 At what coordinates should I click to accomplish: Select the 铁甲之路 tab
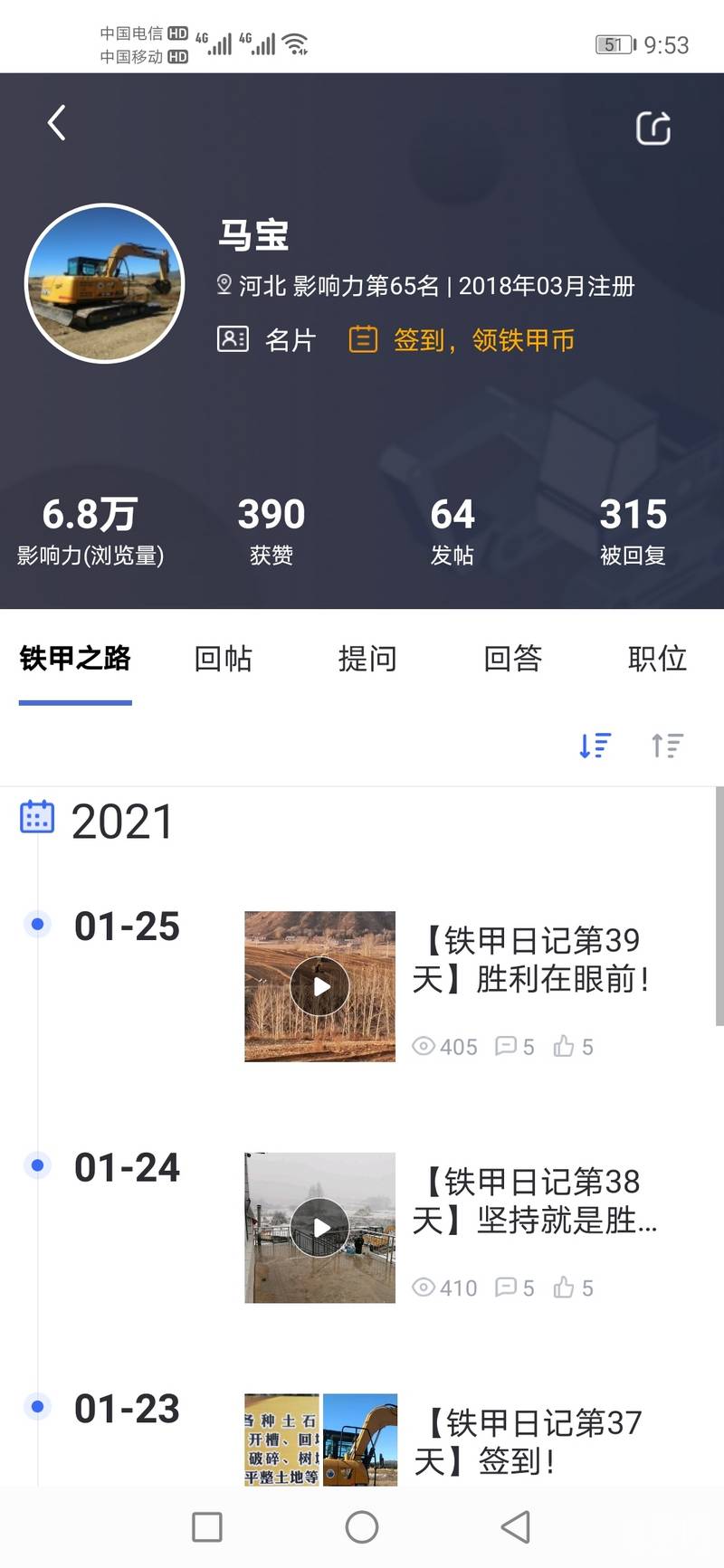click(75, 658)
